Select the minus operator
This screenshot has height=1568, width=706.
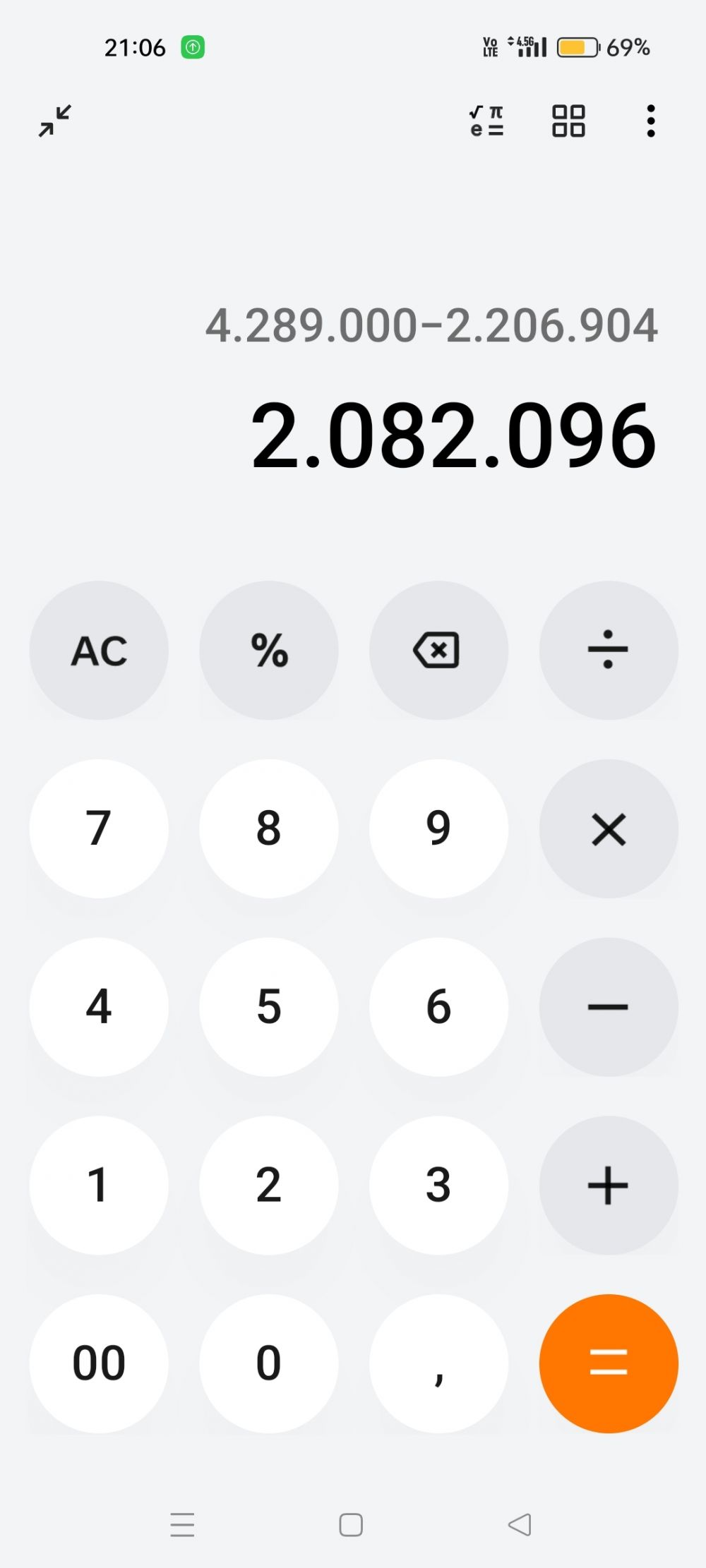click(609, 1007)
